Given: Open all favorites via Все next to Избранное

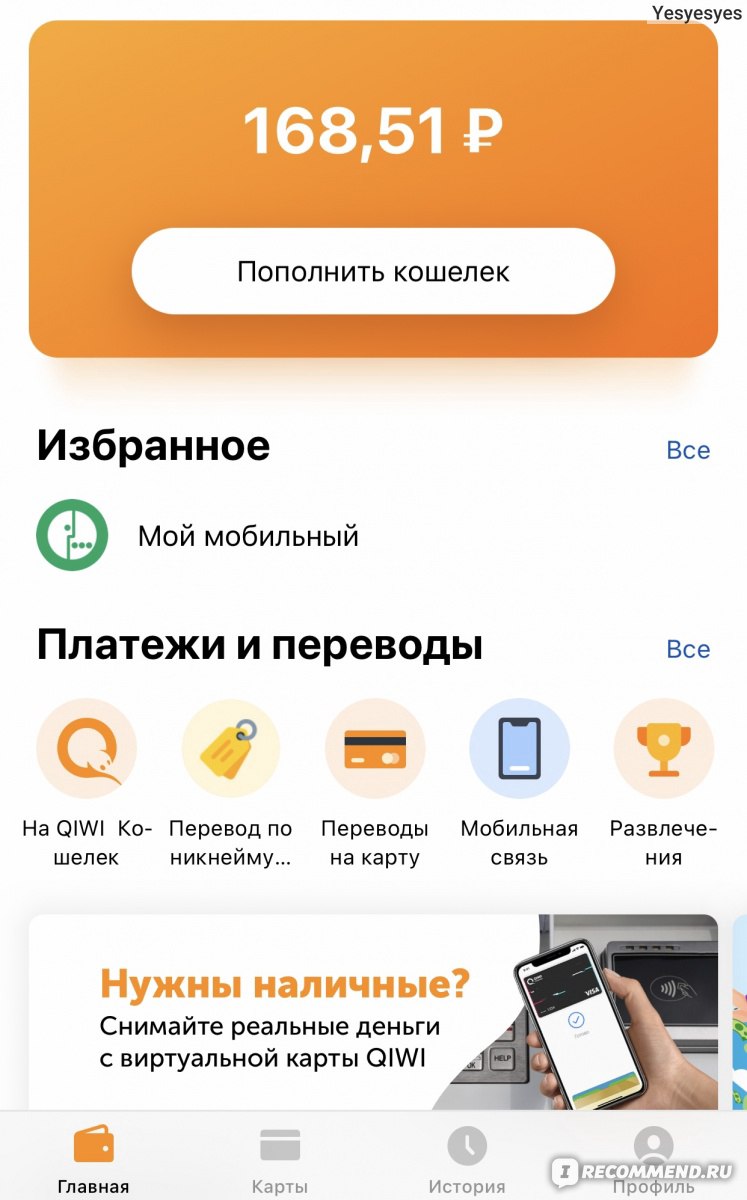Looking at the screenshot, I should pyautogui.click(x=688, y=450).
